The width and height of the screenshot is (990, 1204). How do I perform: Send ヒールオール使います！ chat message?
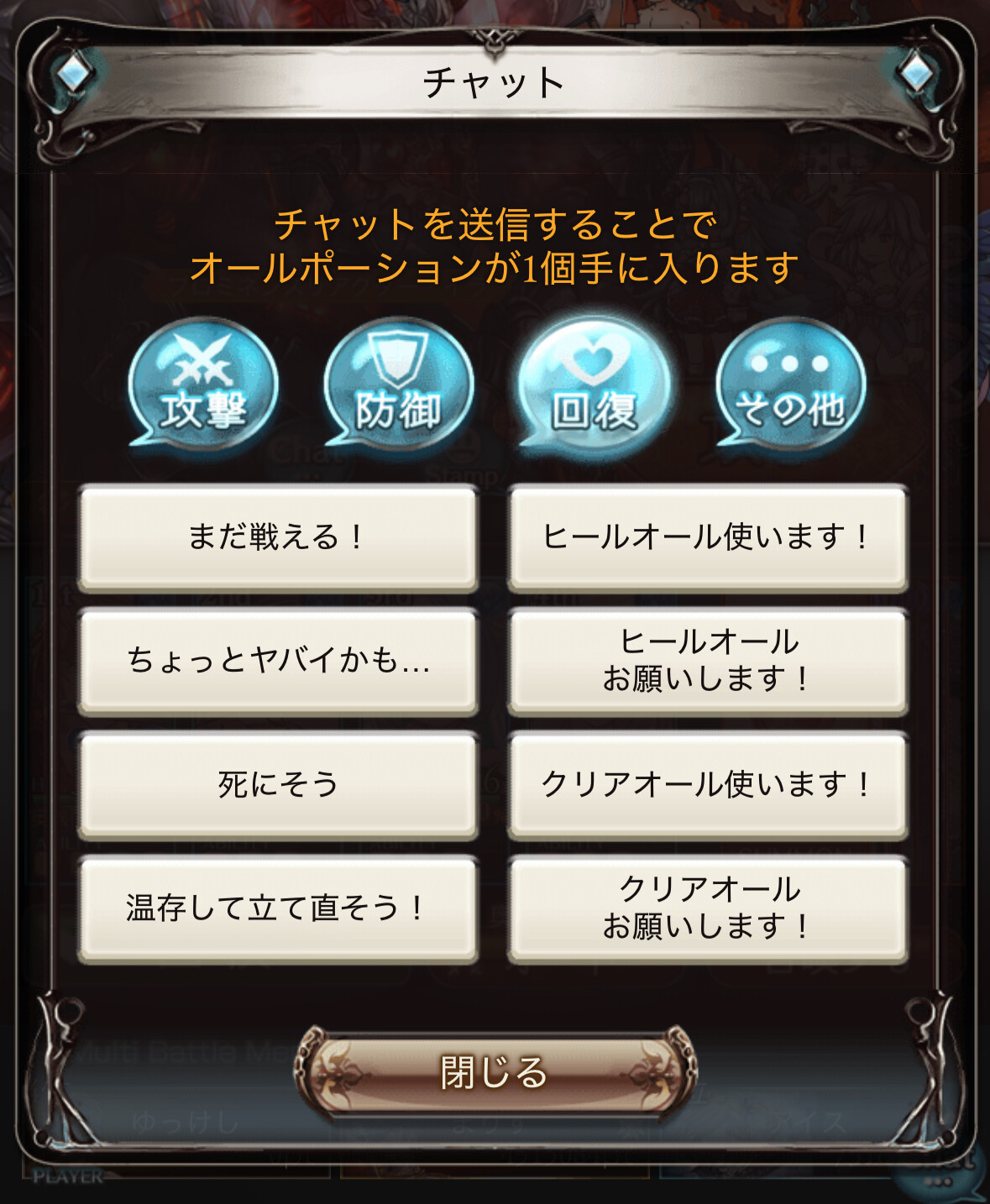[708, 537]
